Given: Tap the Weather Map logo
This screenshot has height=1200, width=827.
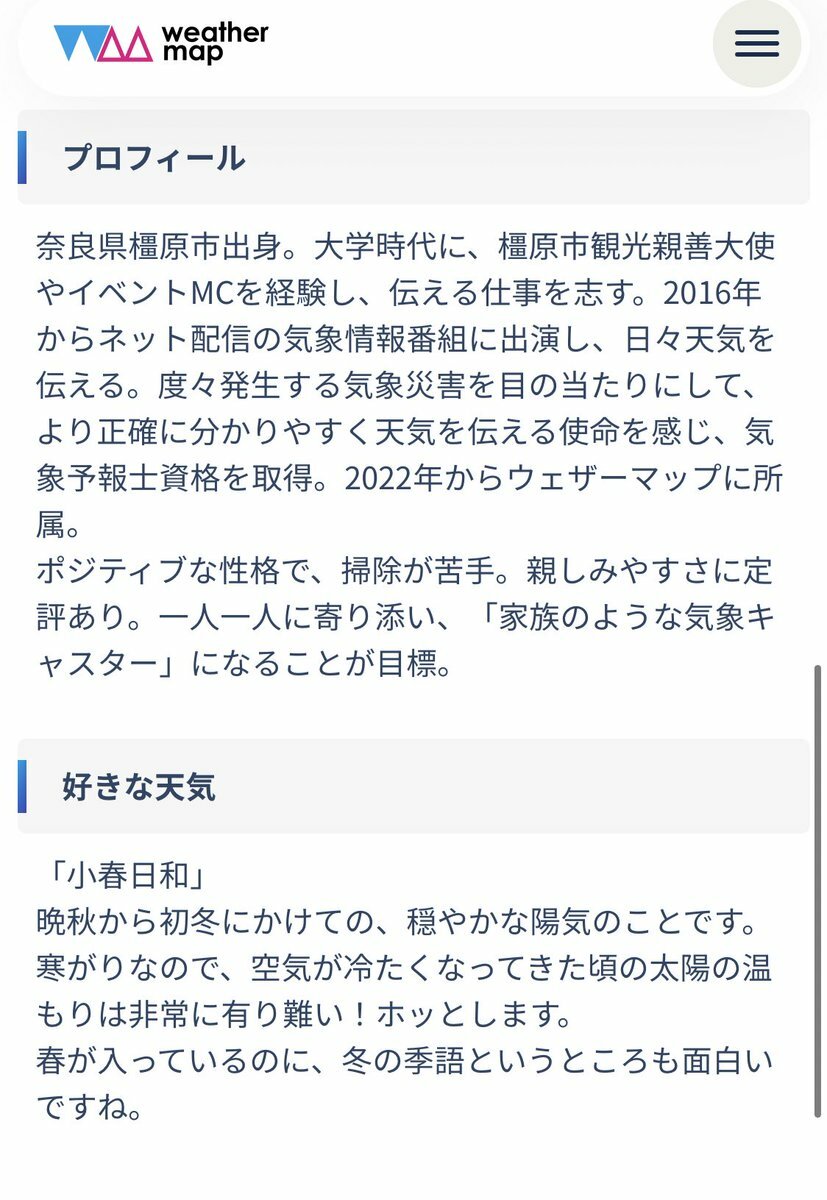Looking at the screenshot, I should tap(161, 43).
